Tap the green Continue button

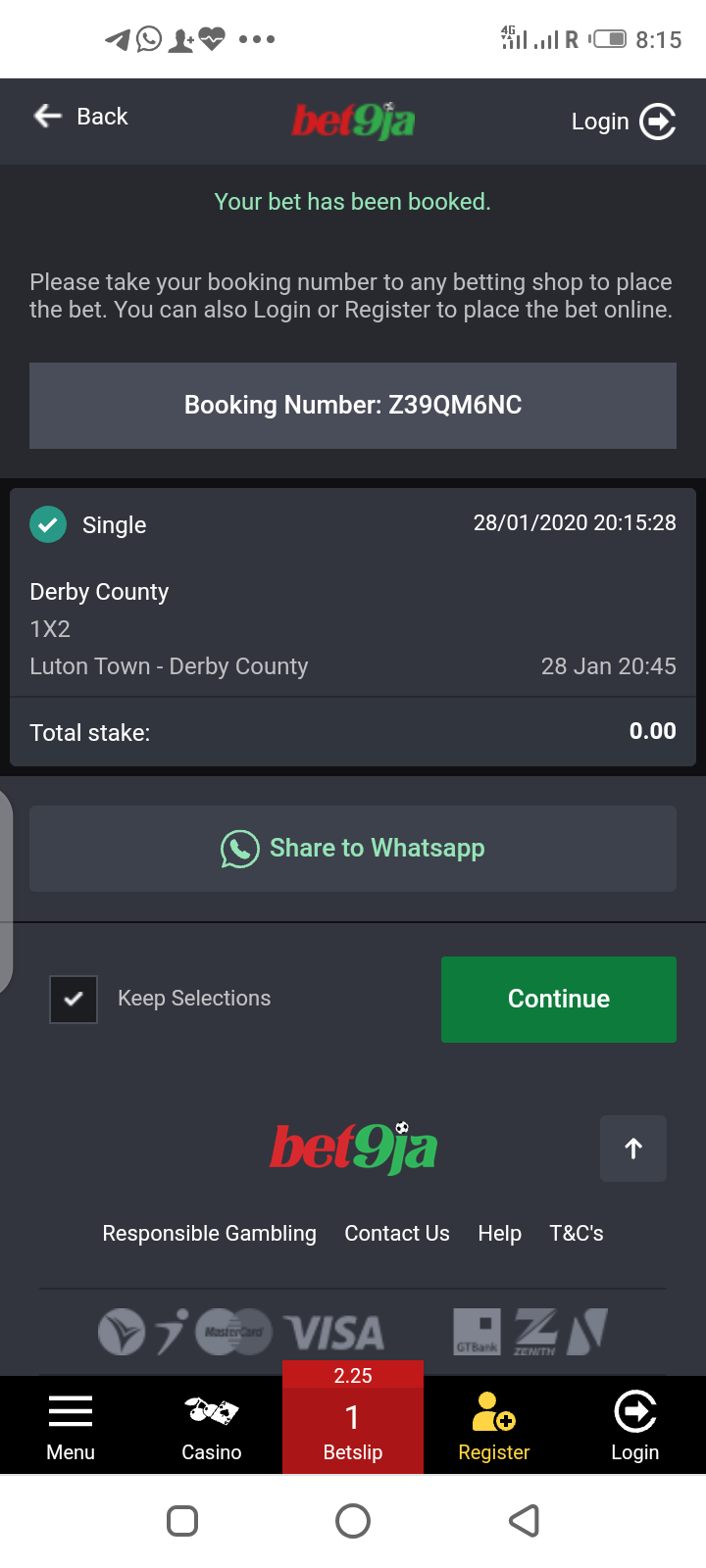coord(559,1000)
